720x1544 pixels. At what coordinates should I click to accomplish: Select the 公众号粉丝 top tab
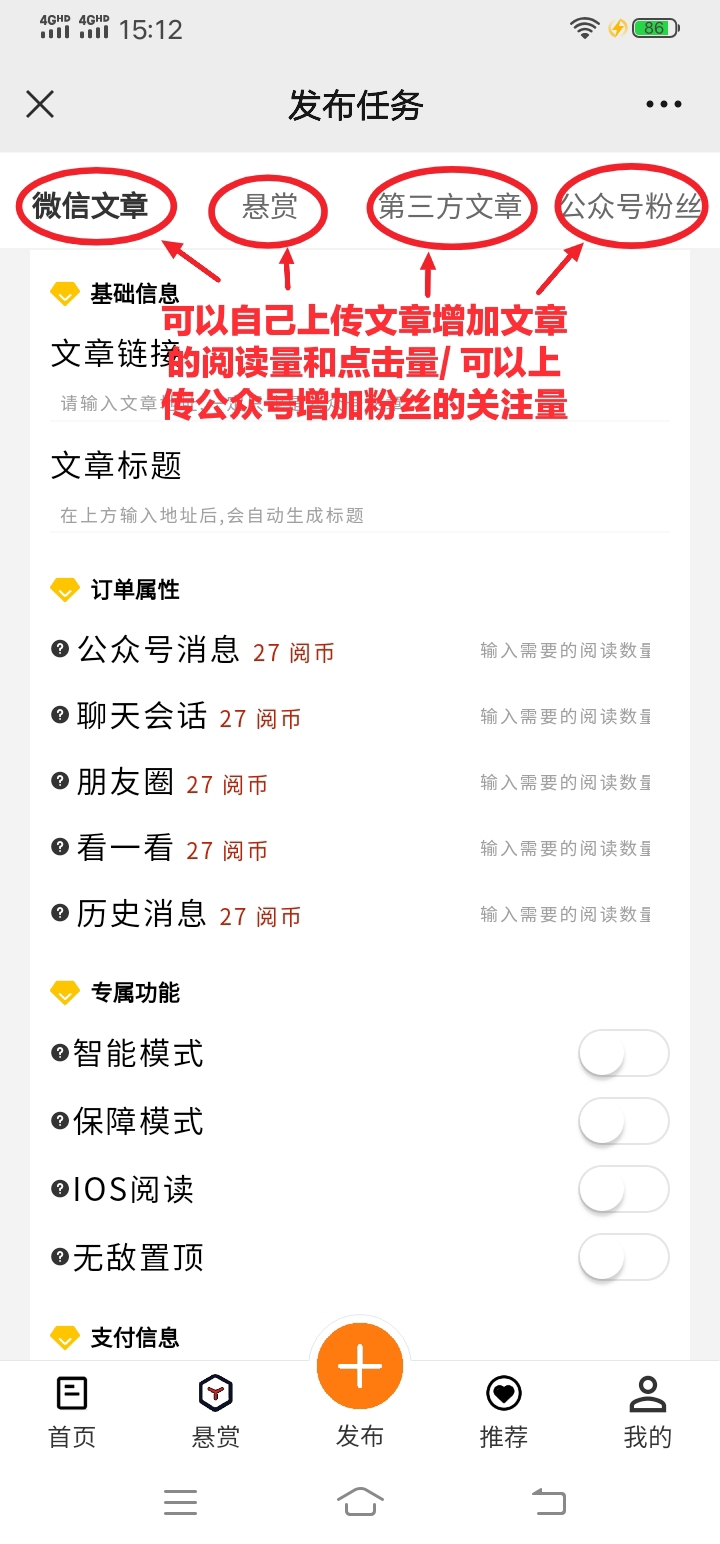pyautogui.click(x=630, y=207)
